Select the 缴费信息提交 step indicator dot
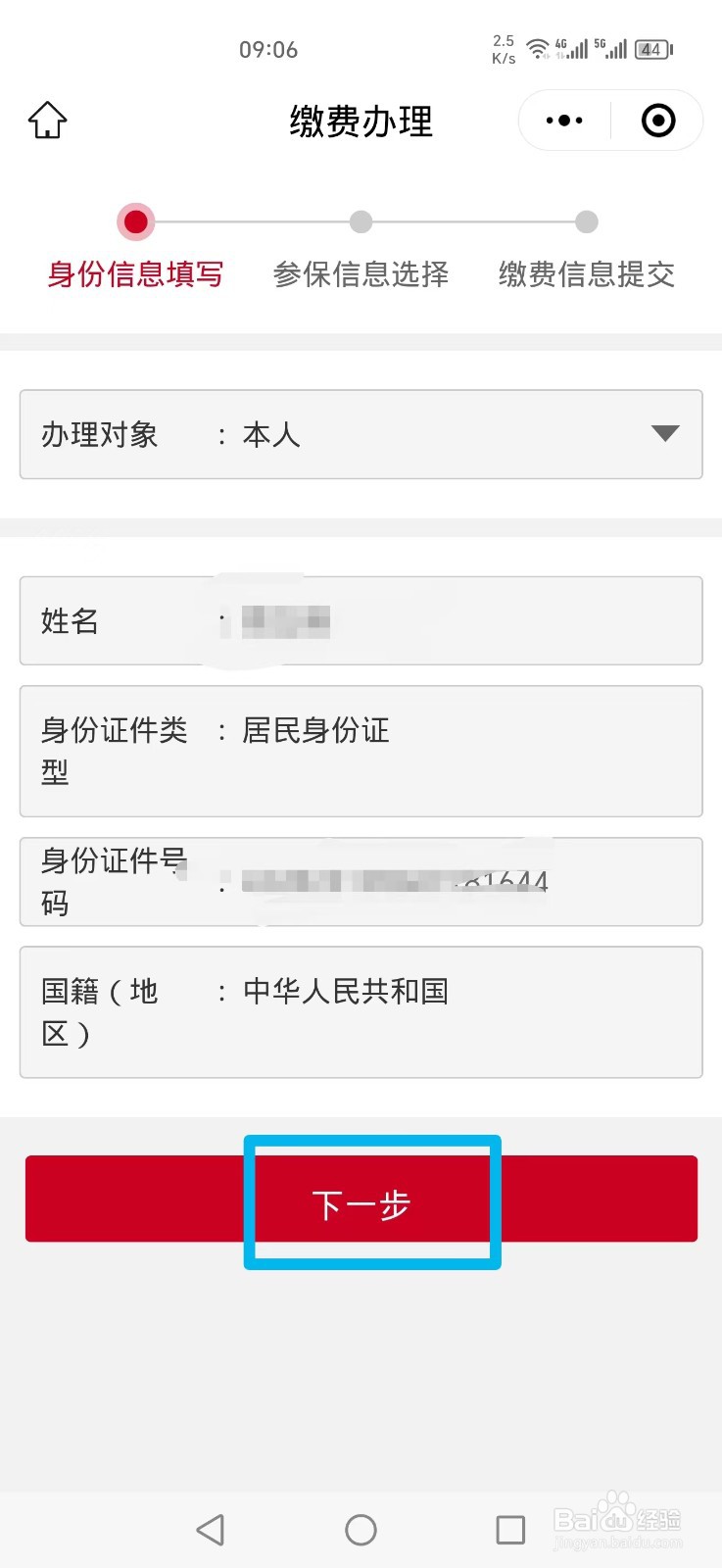This screenshot has height=1568, width=722. pyautogui.click(x=586, y=221)
